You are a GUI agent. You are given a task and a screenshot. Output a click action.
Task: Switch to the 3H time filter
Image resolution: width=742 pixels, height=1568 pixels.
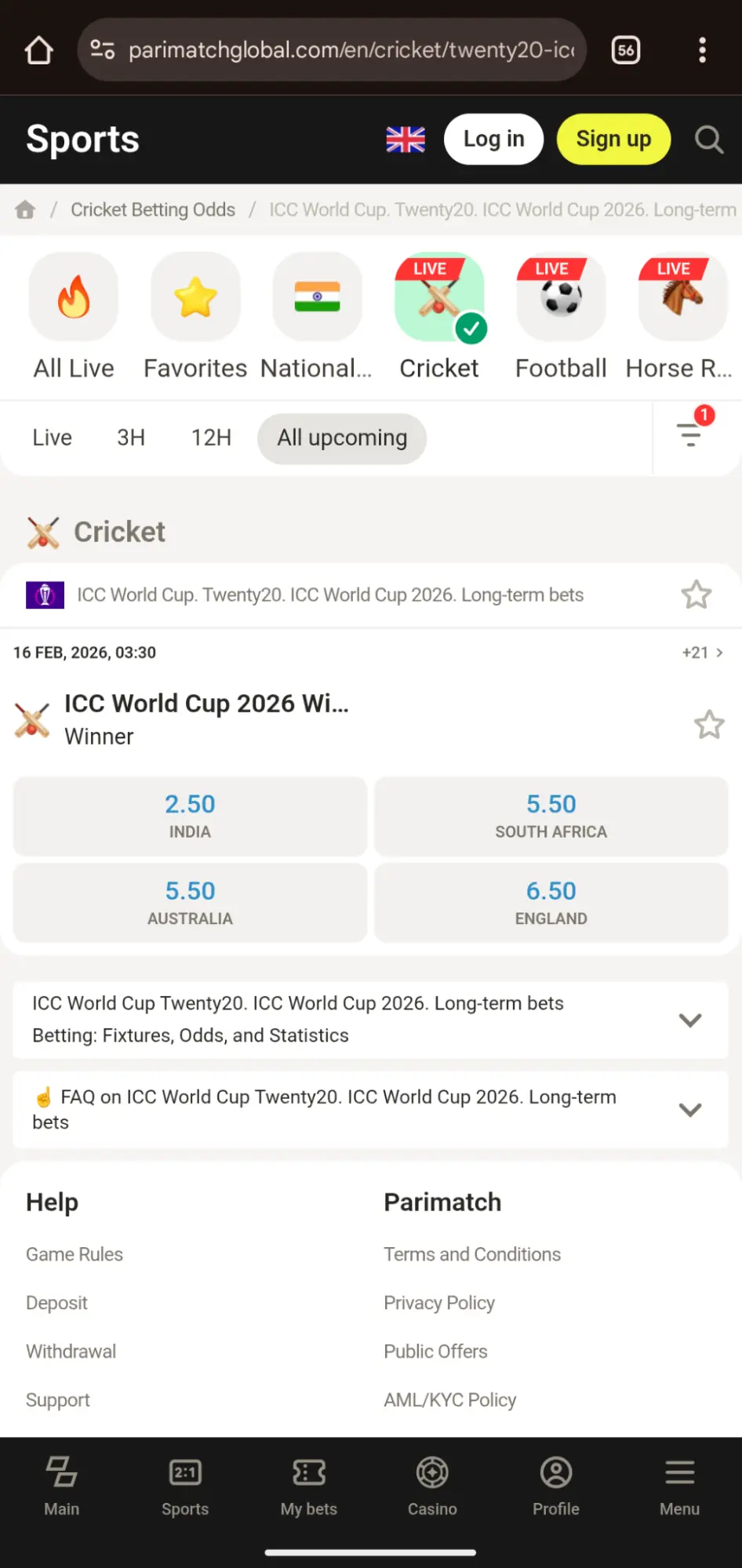coord(131,438)
